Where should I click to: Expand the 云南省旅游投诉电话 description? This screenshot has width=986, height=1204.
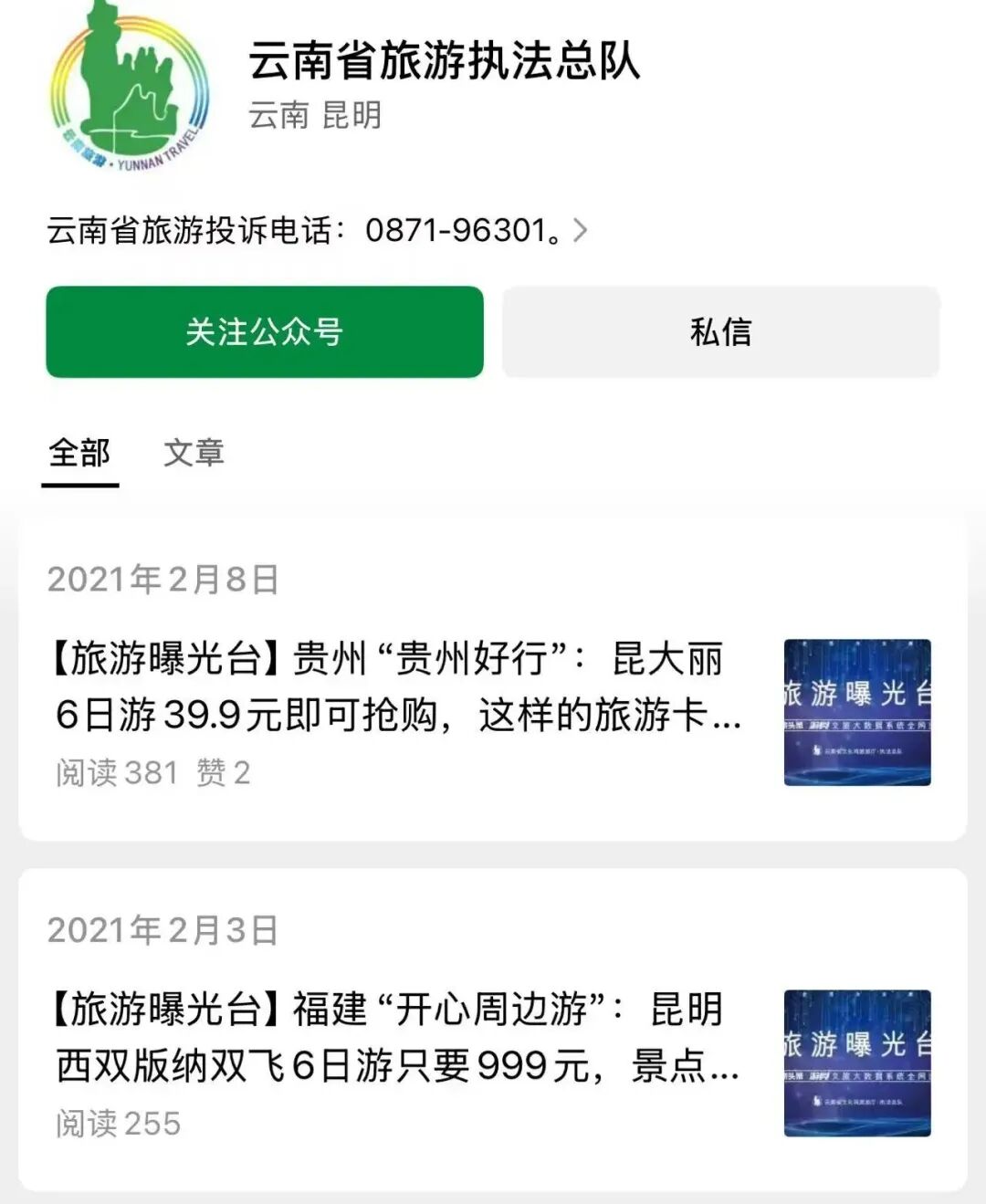click(579, 231)
